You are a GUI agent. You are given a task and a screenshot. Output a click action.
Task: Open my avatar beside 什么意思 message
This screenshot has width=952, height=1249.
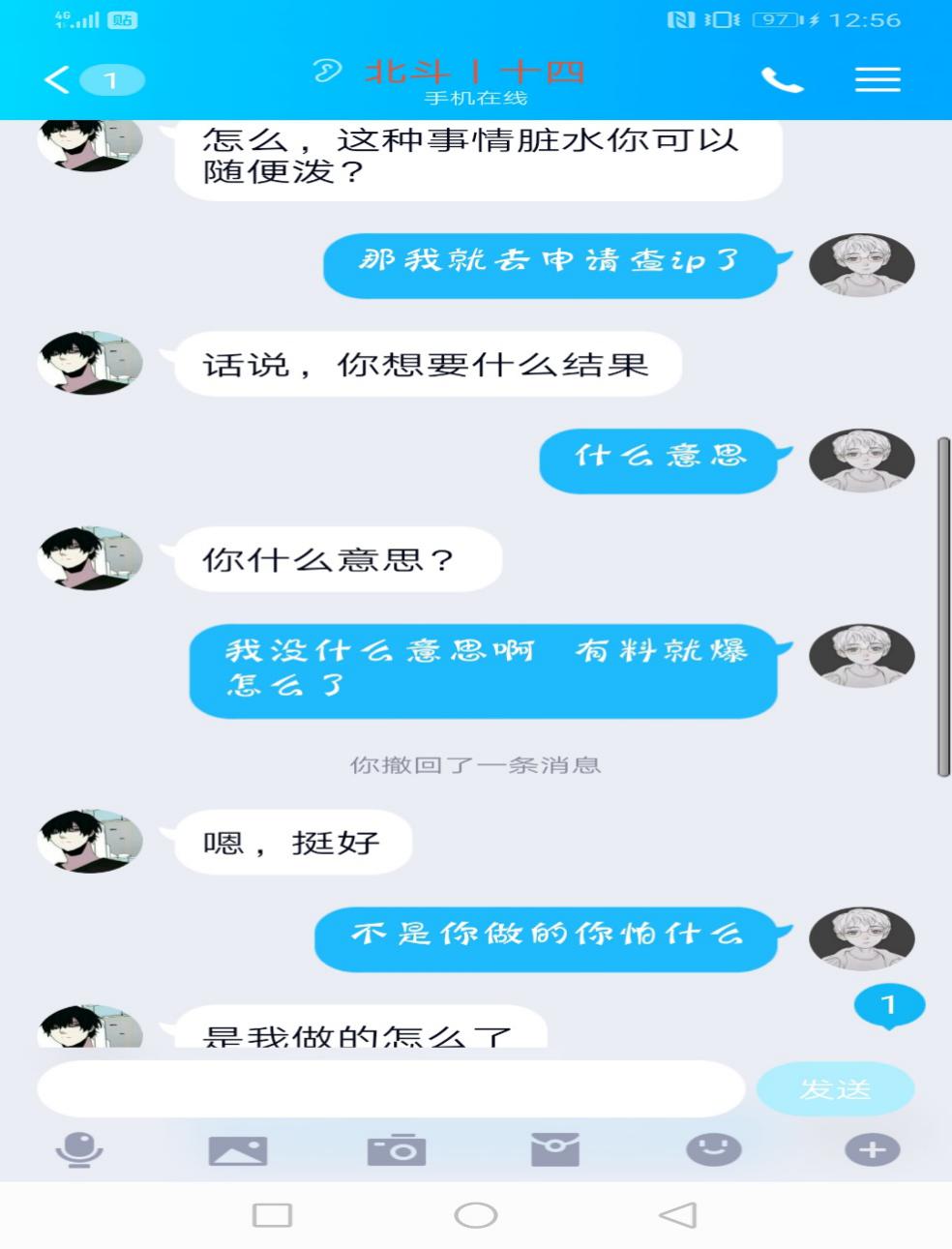point(861,461)
